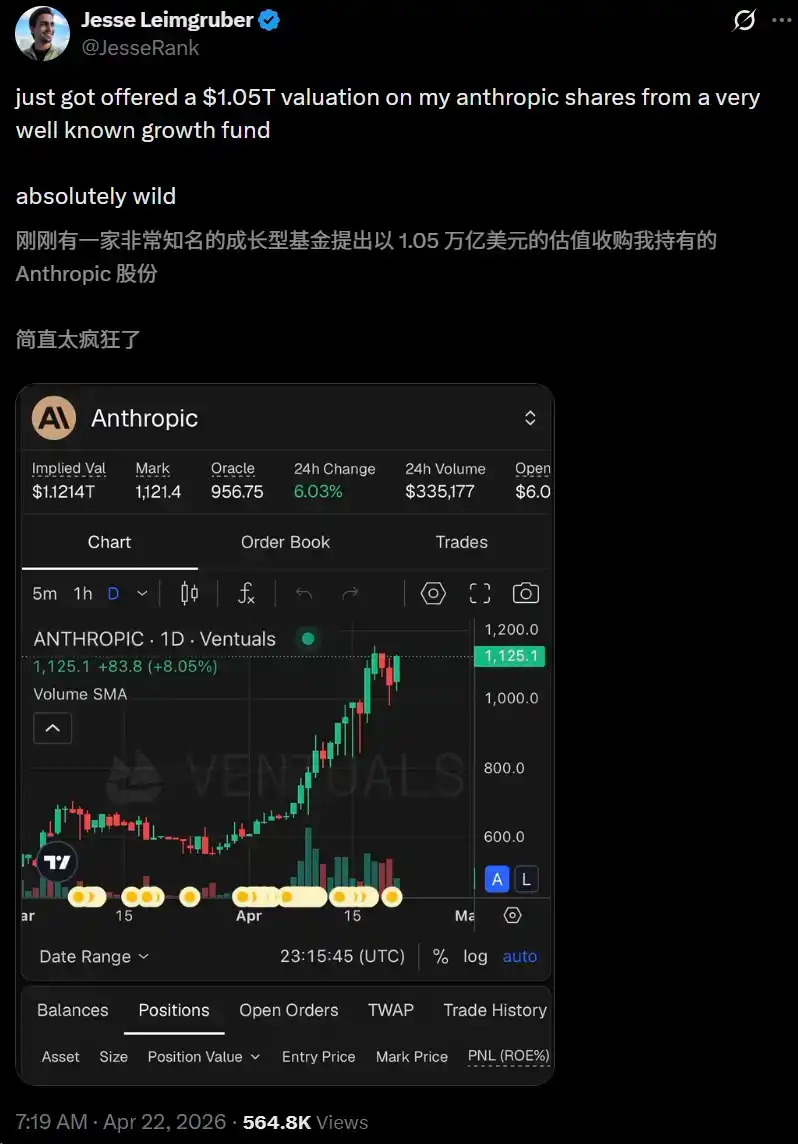Open the @JesseRank profile link
798x1144 pixels.
139,47
